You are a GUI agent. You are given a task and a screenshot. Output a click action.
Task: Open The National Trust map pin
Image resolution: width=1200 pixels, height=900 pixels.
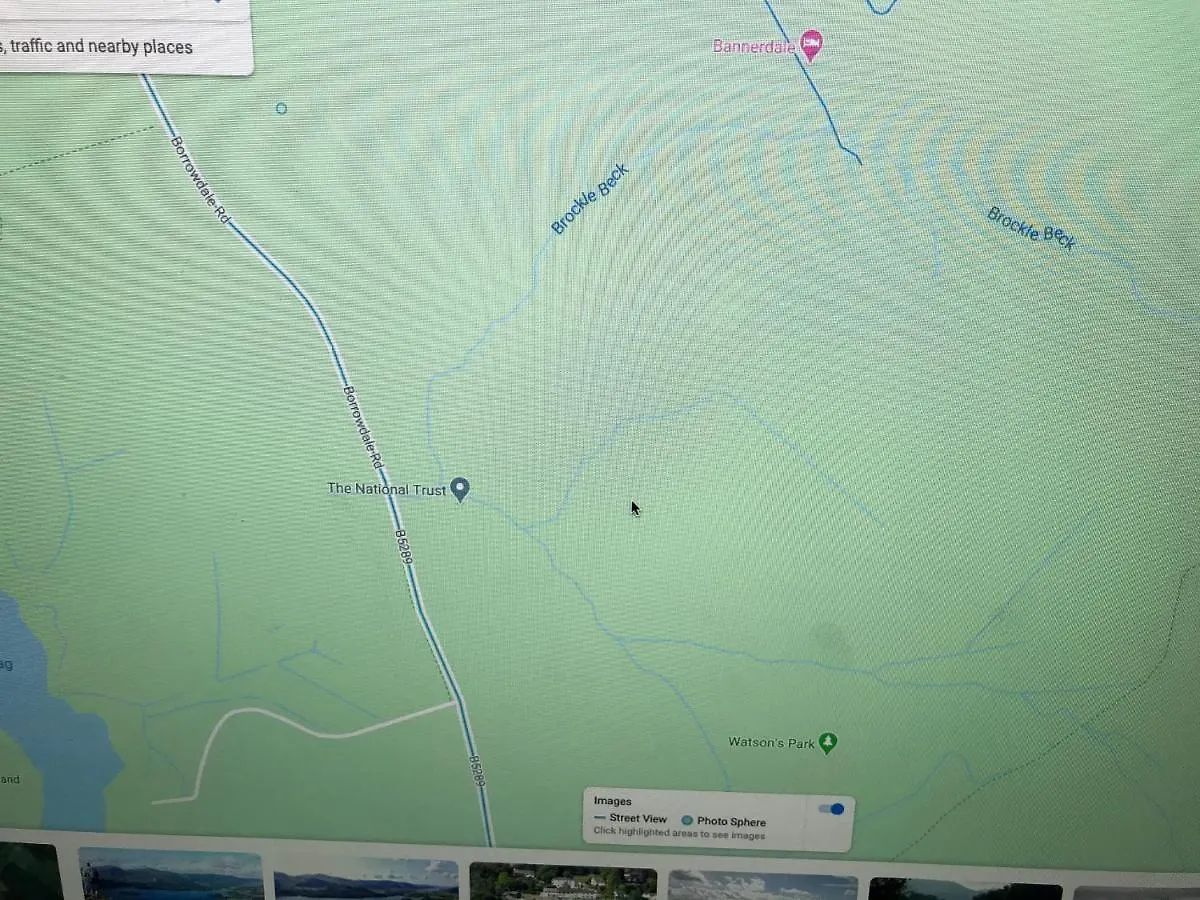(460, 489)
